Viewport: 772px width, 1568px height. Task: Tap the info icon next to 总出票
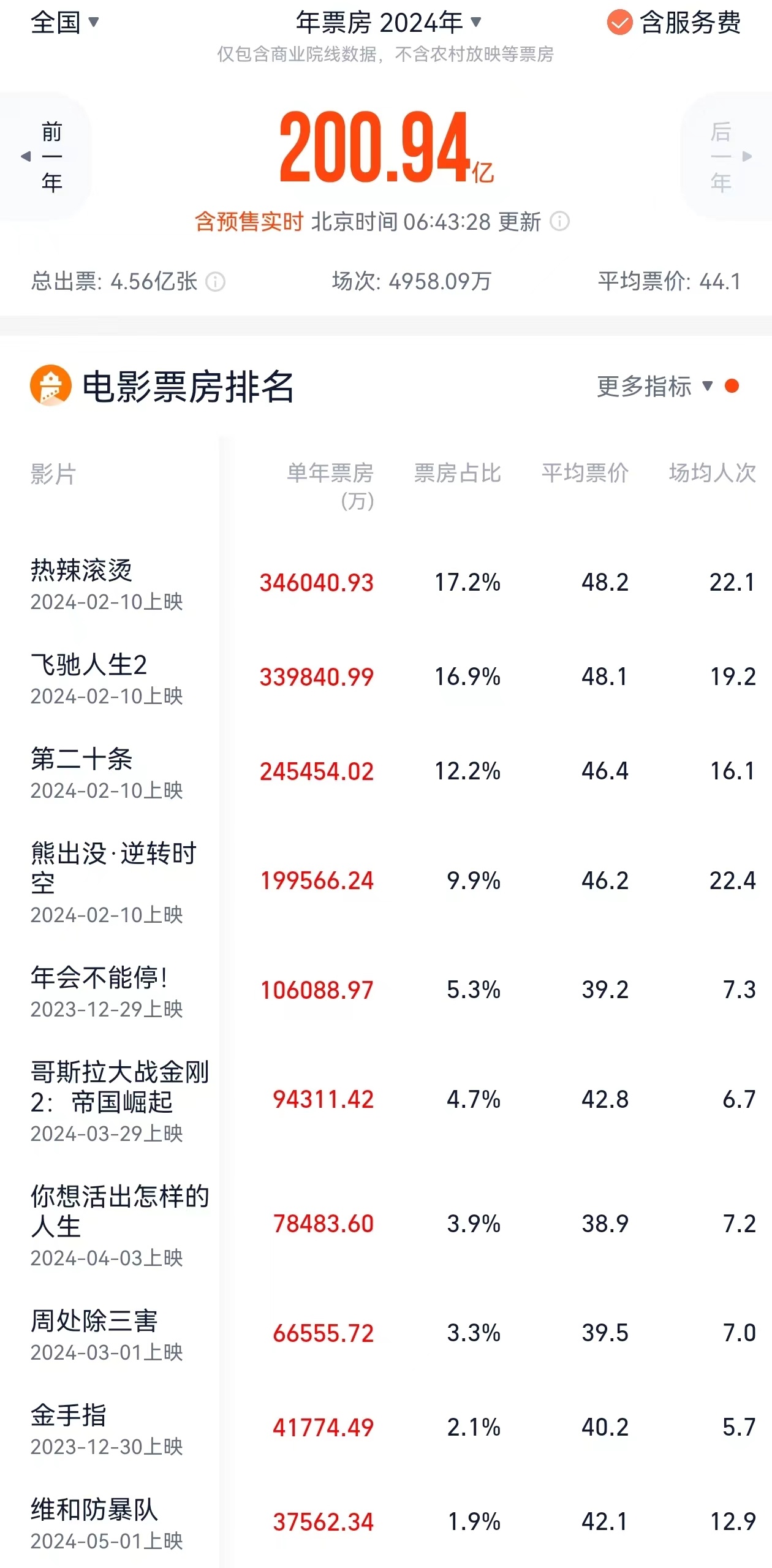(215, 282)
